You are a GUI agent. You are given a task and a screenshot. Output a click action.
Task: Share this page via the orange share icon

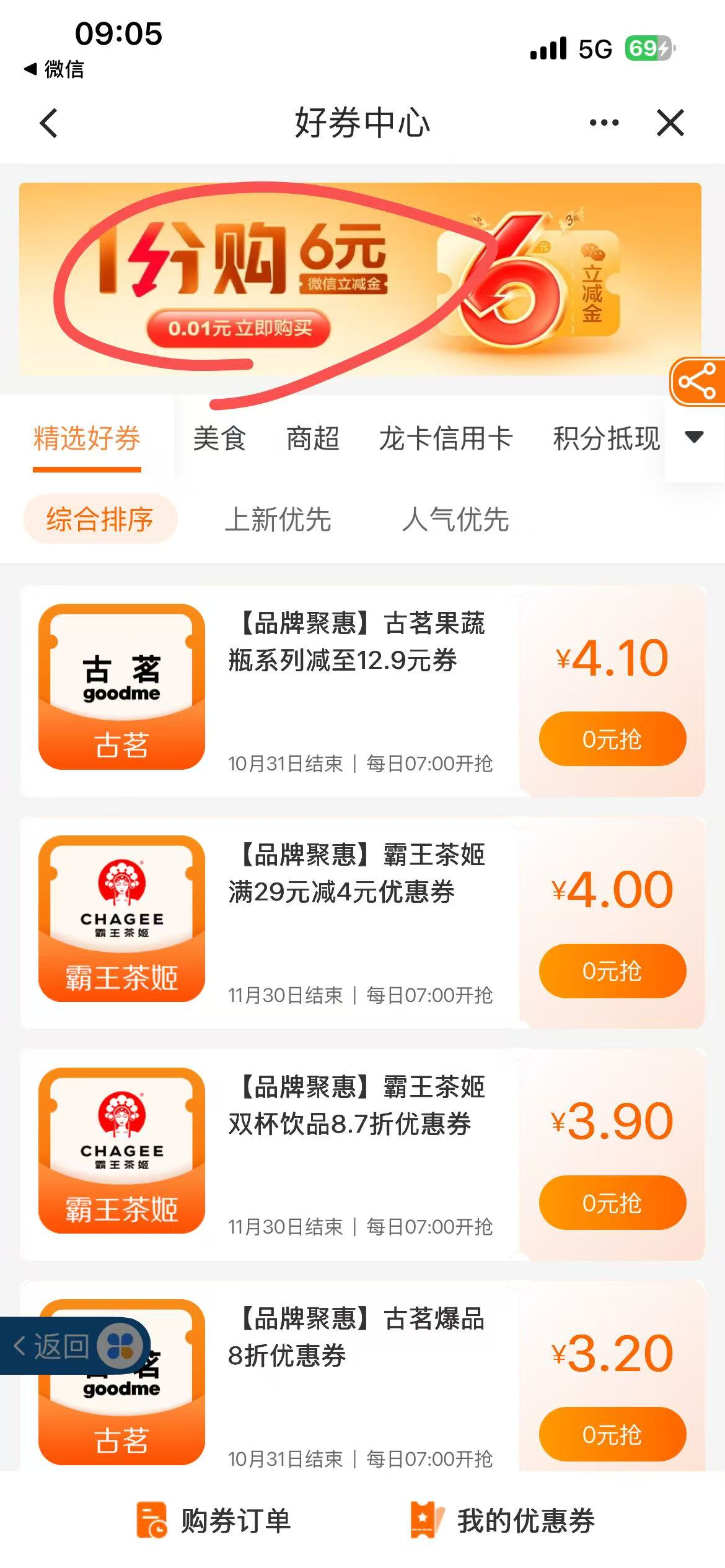(698, 381)
